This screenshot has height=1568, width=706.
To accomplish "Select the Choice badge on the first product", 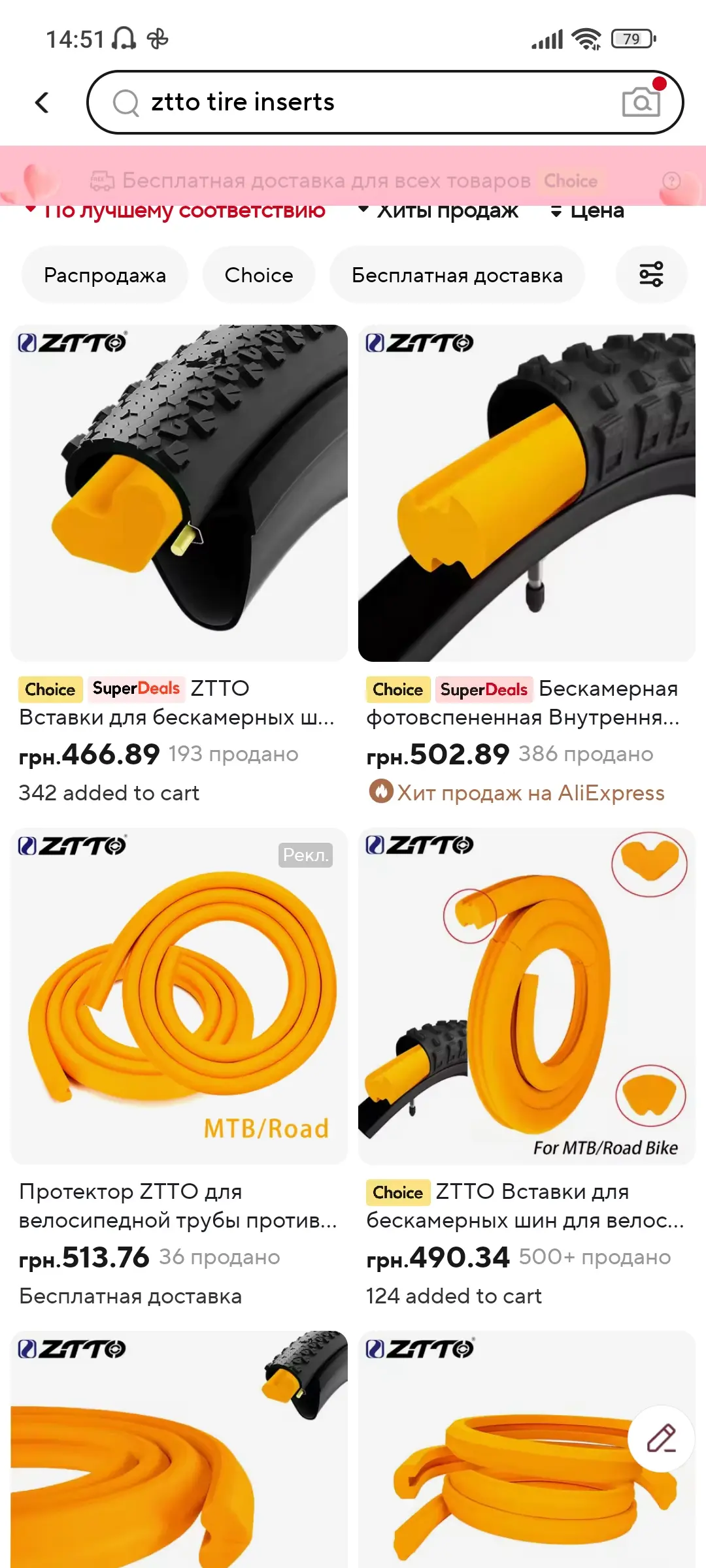I will point(50,689).
